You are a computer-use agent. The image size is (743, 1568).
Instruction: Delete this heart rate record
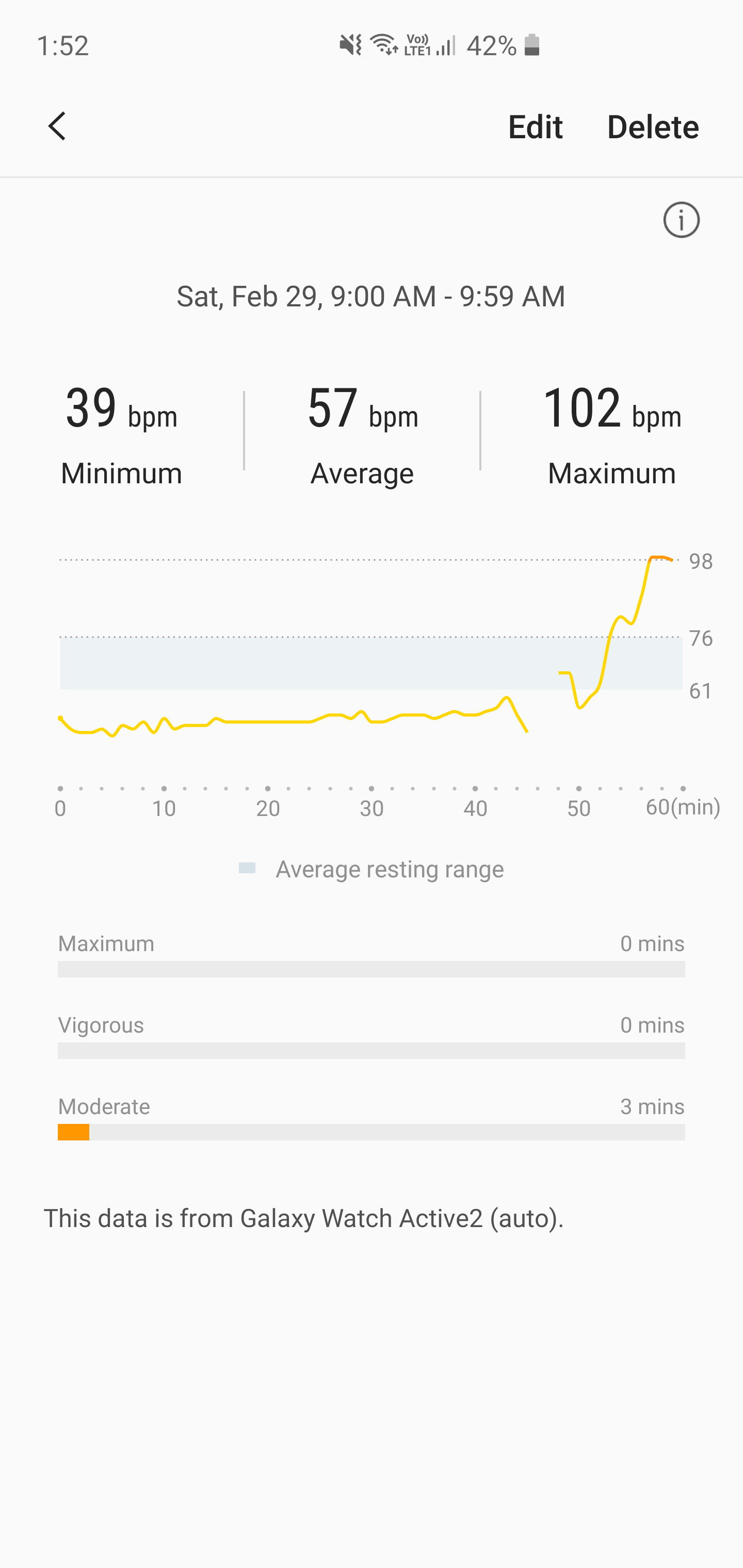pos(653,126)
